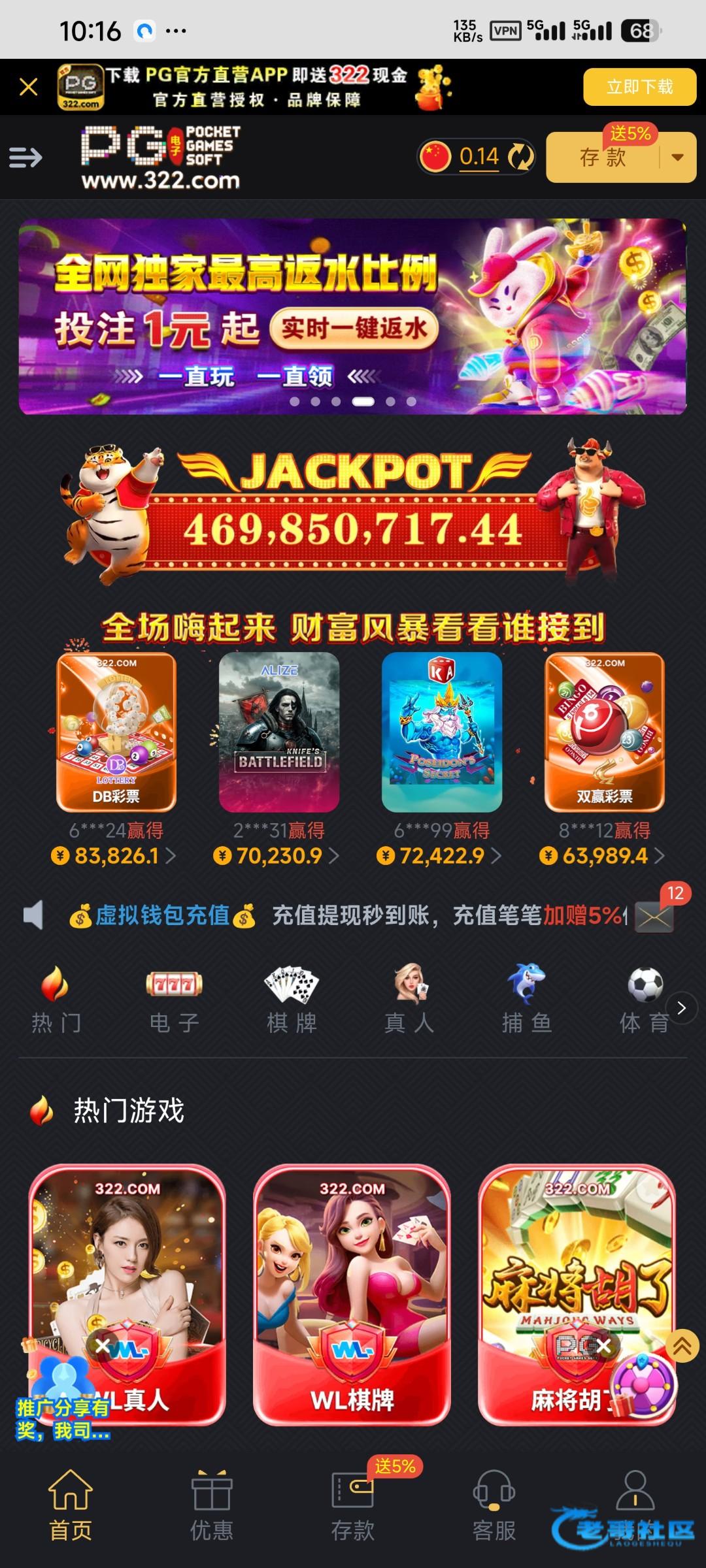This screenshot has height=1568, width=706.
Task: Open the side drawer menu
Action: (25, 157)
